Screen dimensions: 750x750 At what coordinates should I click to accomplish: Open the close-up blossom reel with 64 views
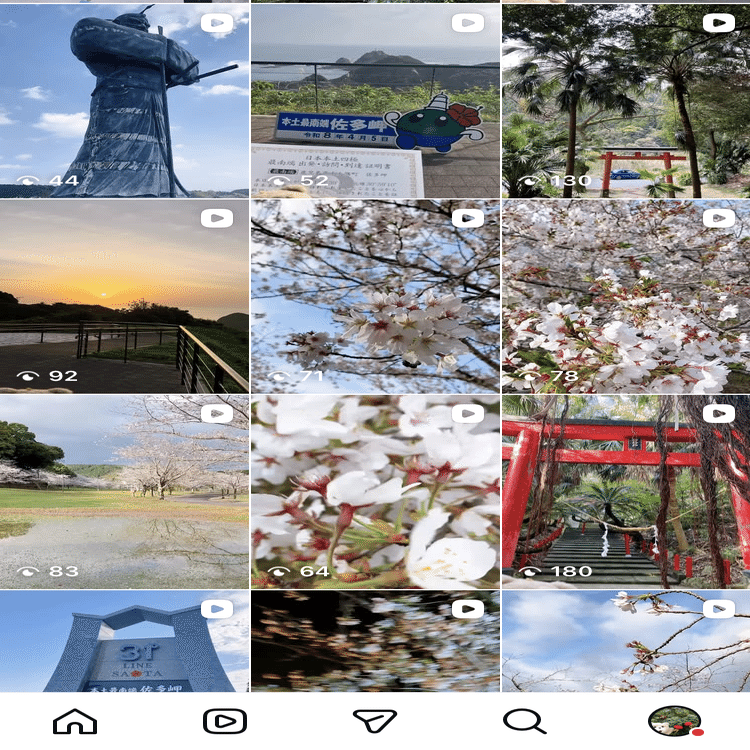pyautogui.click(x=375, y=492)
